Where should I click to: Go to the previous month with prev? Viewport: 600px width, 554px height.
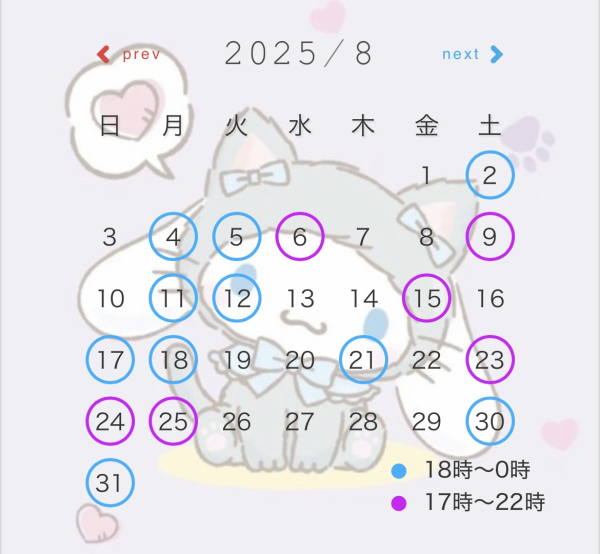[128, 55]
